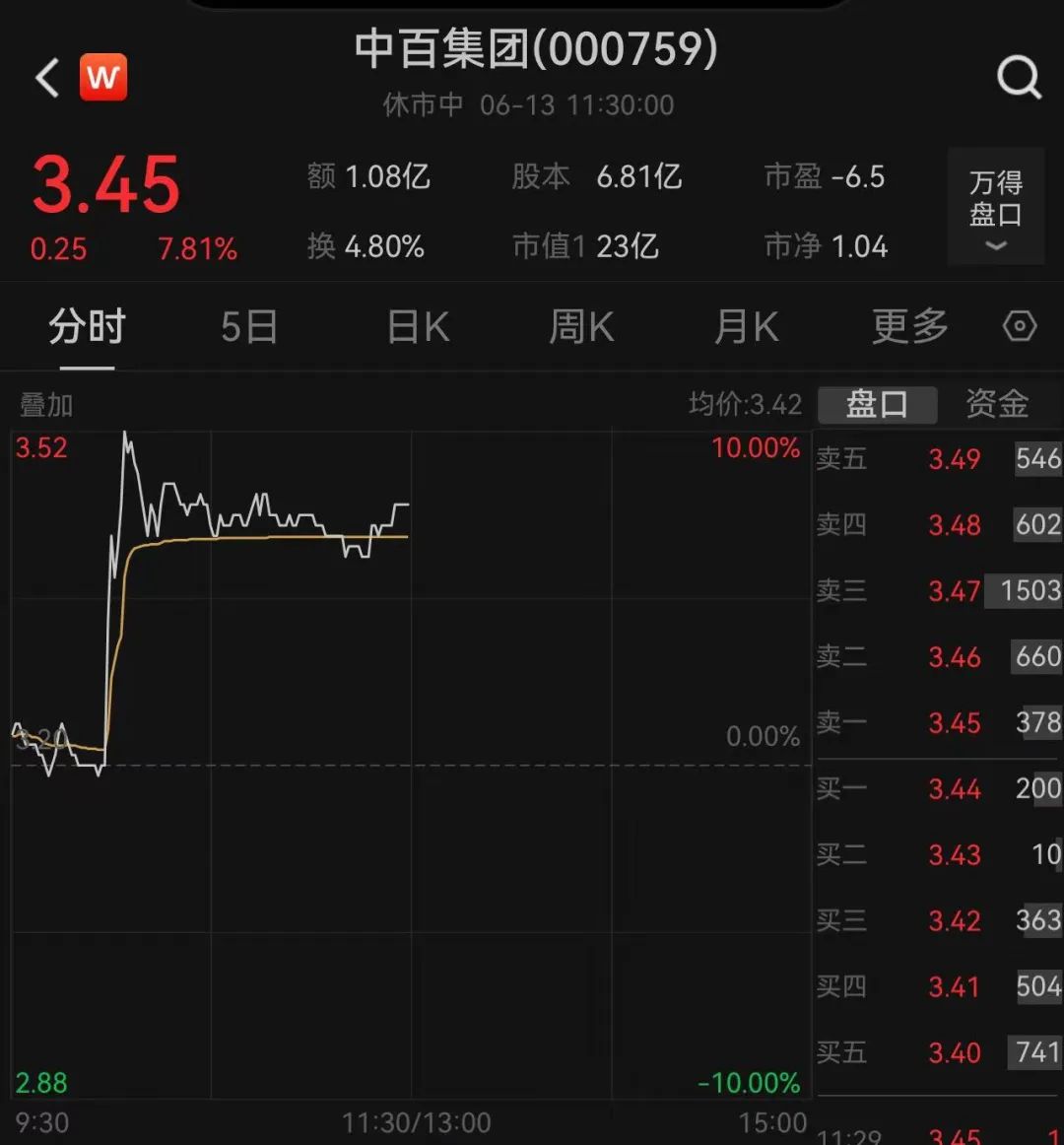Switch to the 日K chart tab
Viewport: 1064px width, 1145px height.
(419, 327)
